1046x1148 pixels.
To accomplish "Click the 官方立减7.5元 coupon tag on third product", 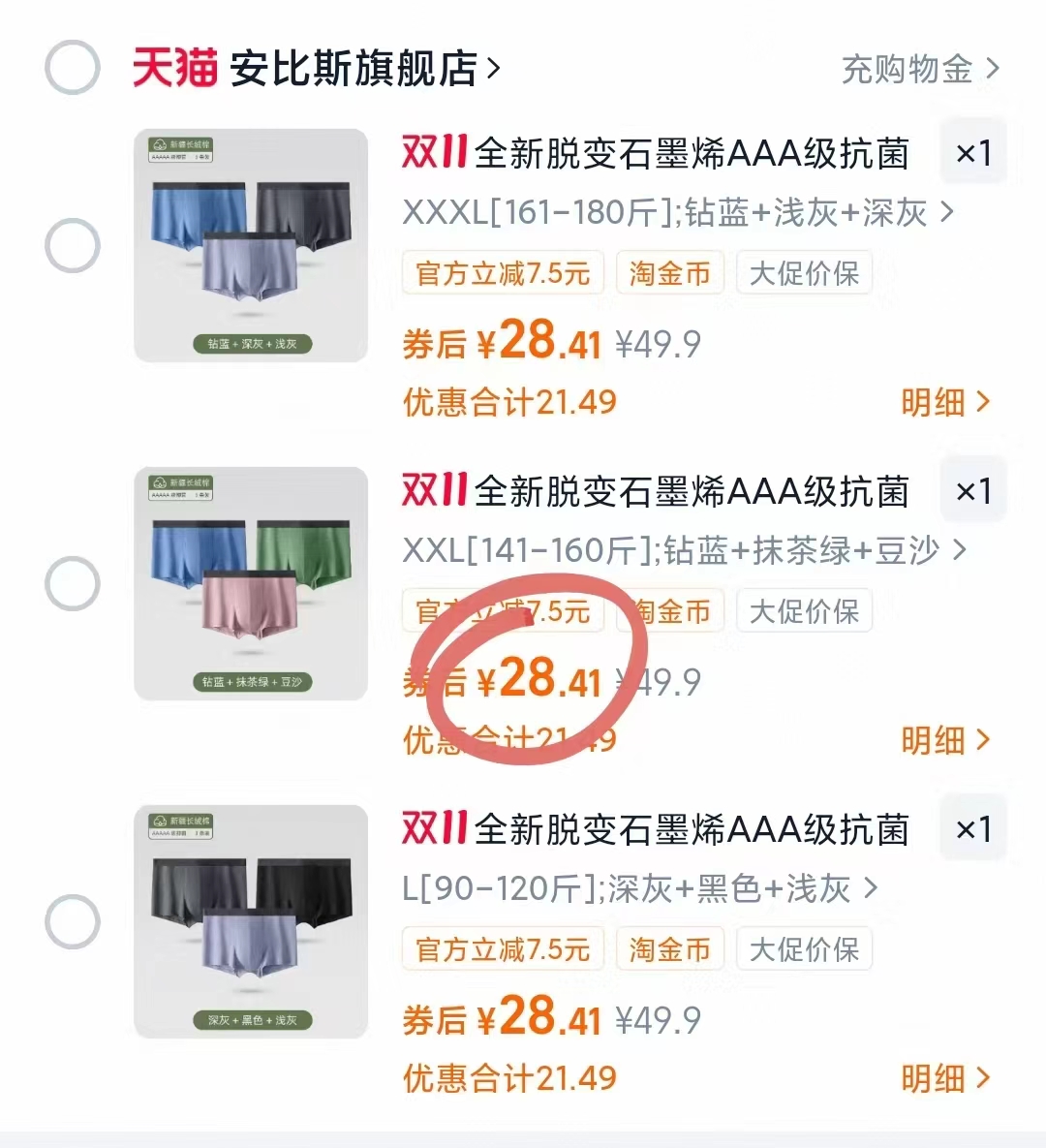I will 502,948.
